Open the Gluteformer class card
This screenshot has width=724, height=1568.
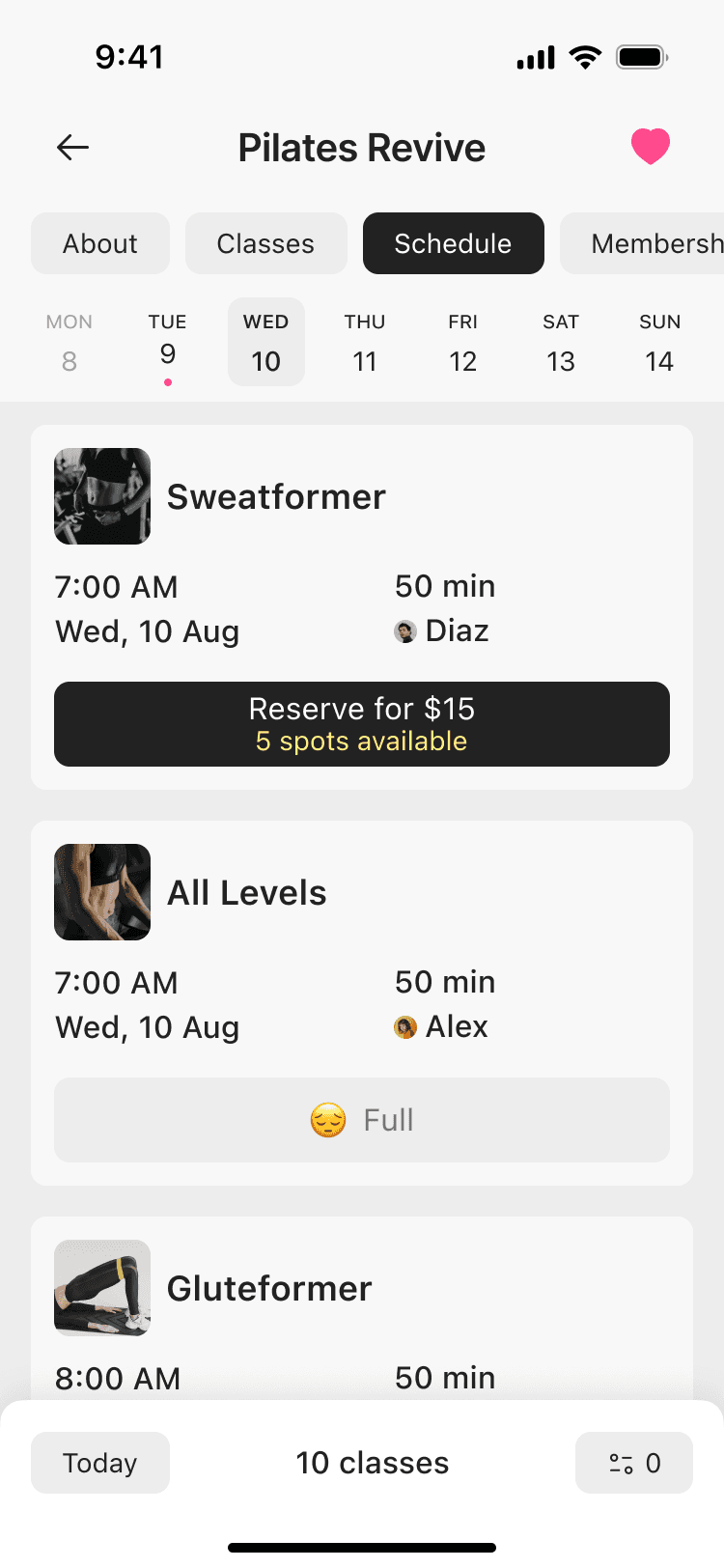click(x=362, y=1308)
